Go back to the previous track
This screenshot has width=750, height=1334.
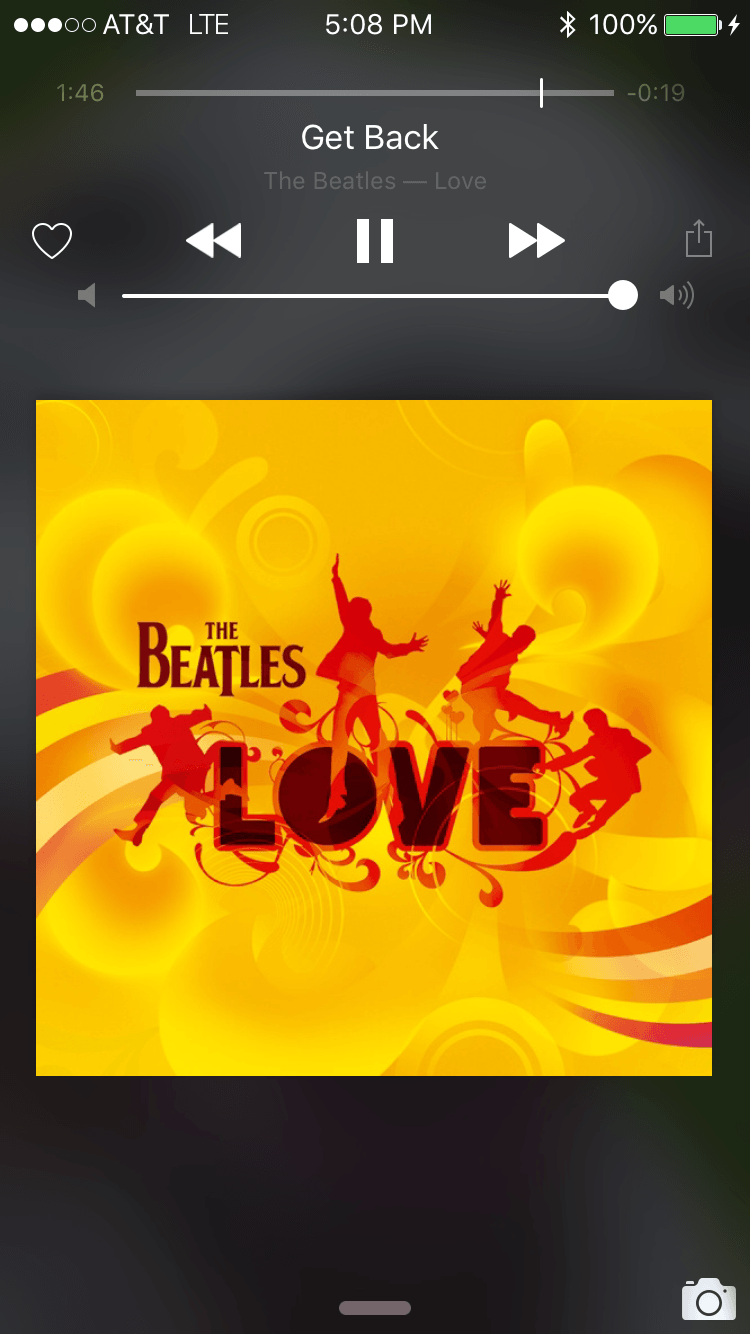tap(214, 241)
